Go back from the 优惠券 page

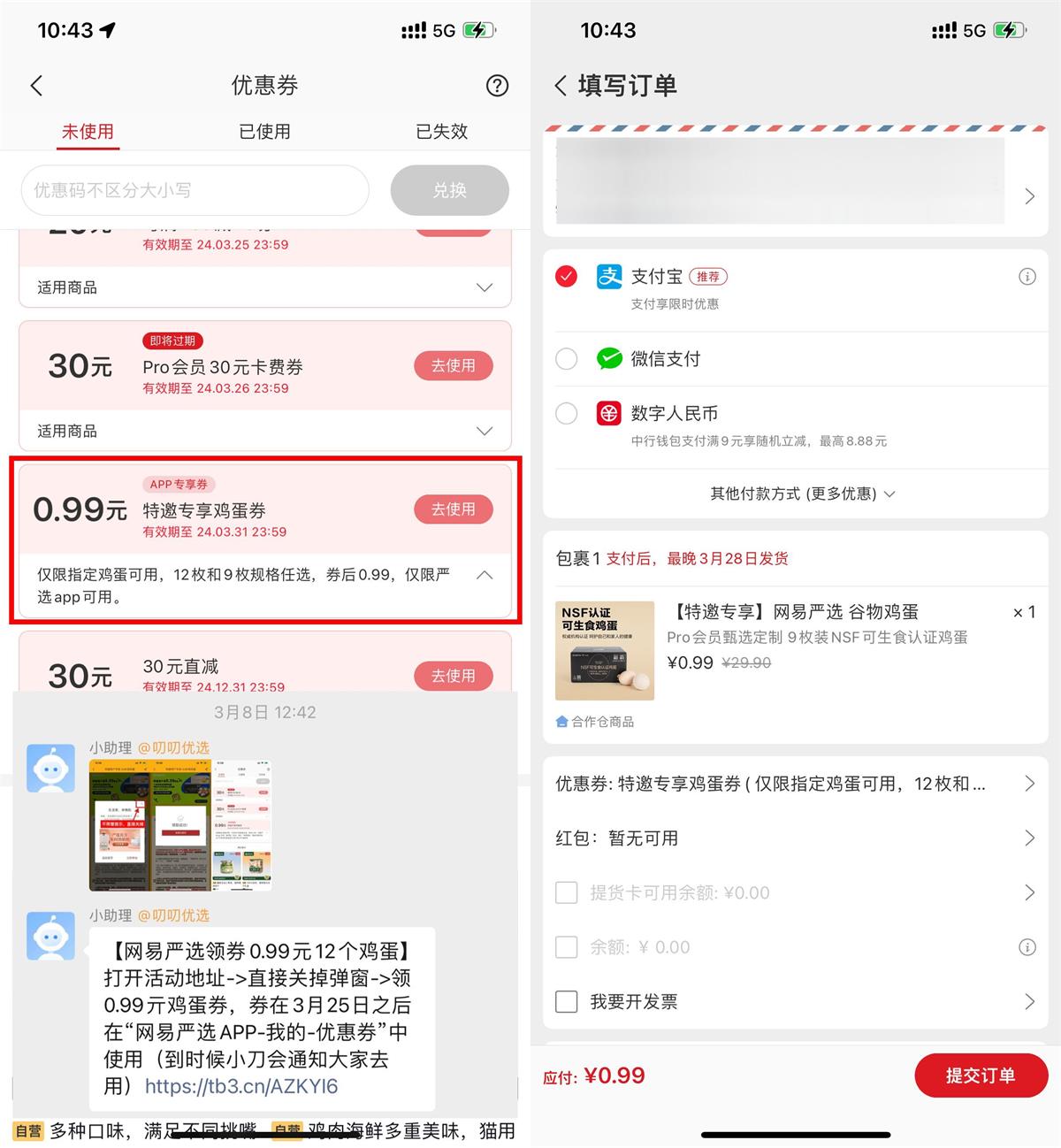pos(36,86)
